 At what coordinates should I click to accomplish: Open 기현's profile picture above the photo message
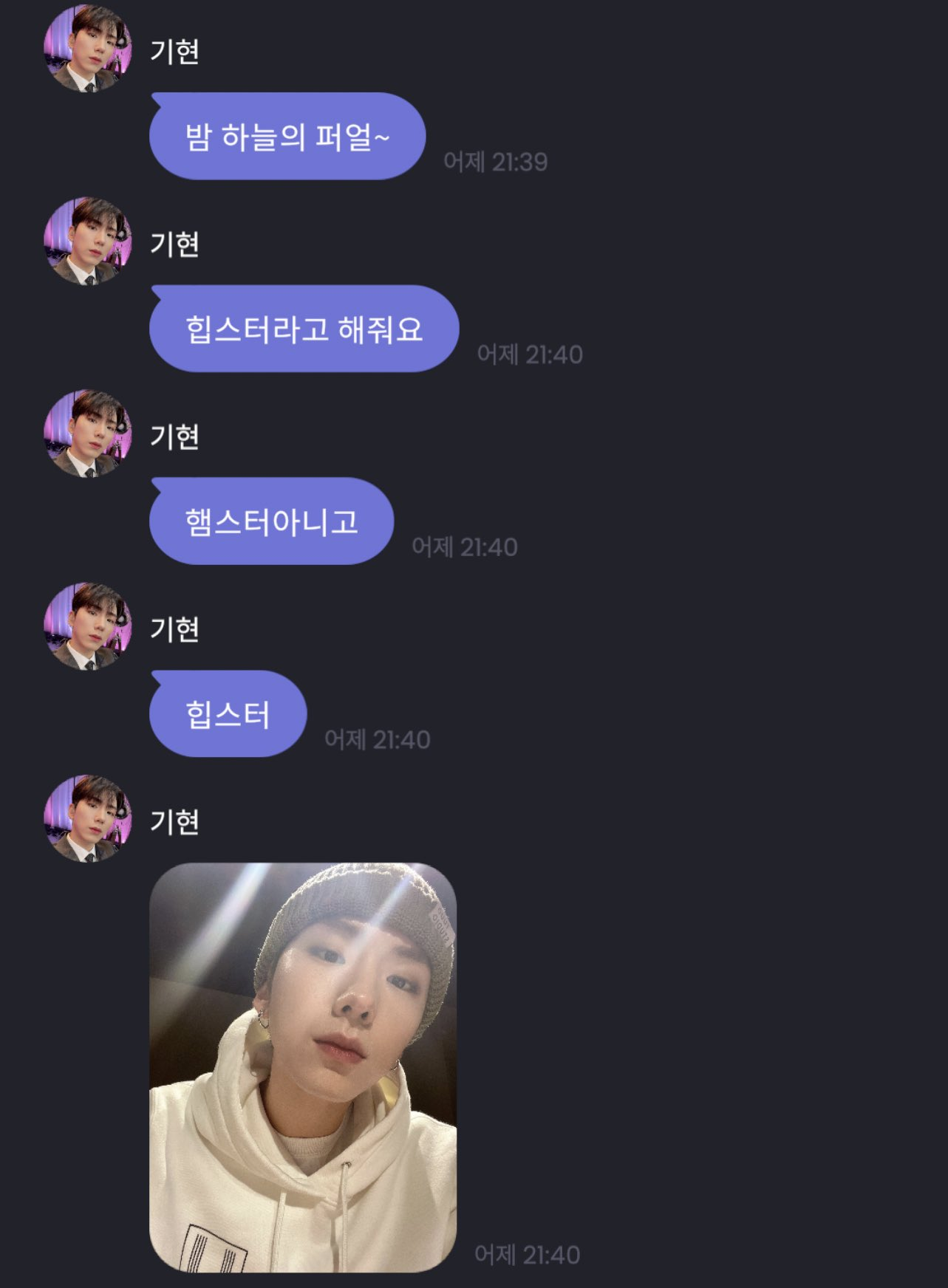88,818
